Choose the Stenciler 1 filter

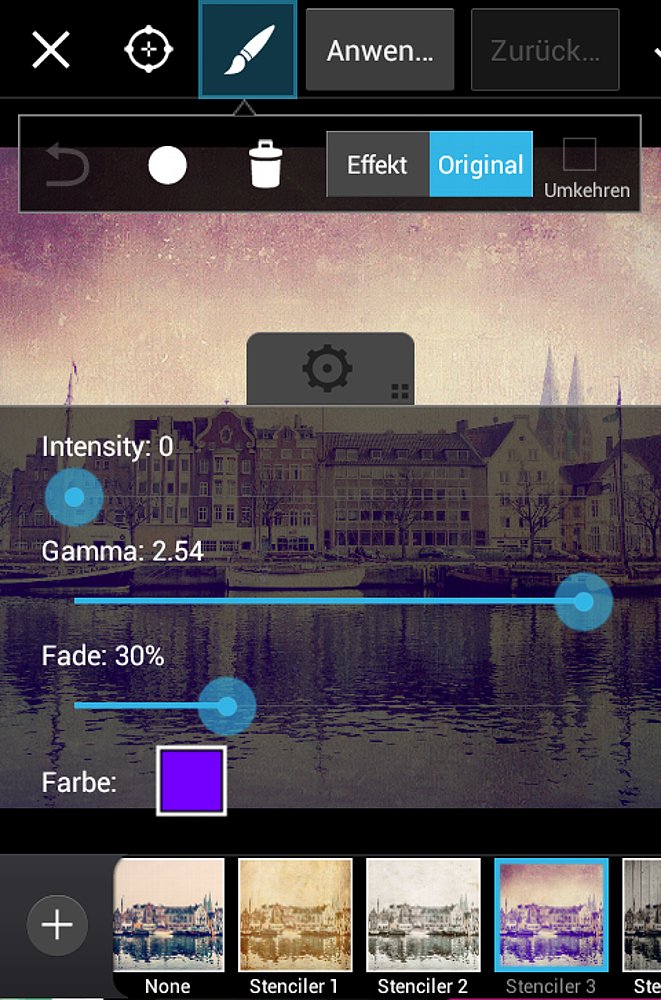pos(294,917)
